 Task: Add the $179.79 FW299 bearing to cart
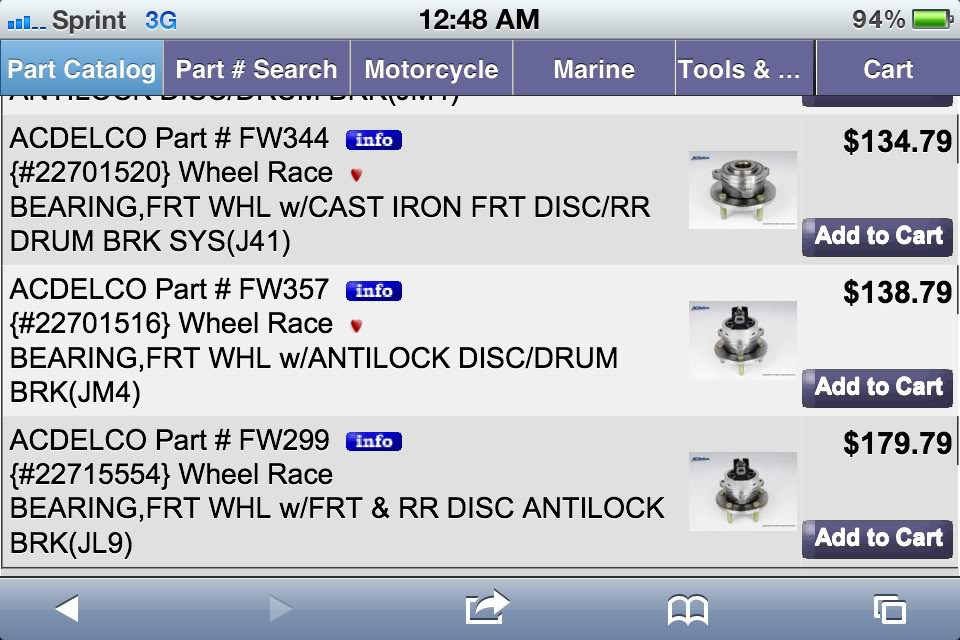(x=878, y=539)
